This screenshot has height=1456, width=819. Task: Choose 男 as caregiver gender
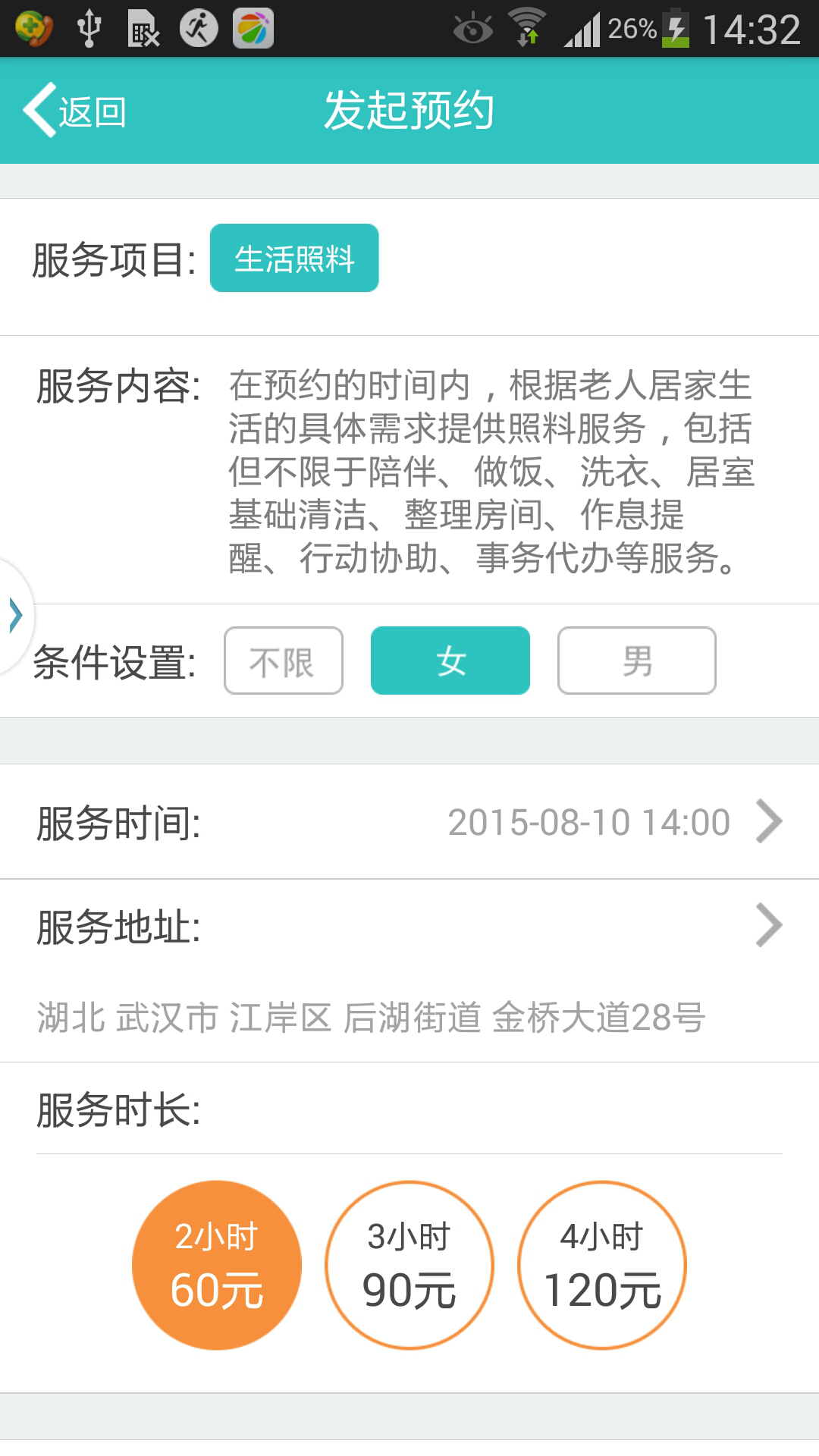[x=636, y=661]
